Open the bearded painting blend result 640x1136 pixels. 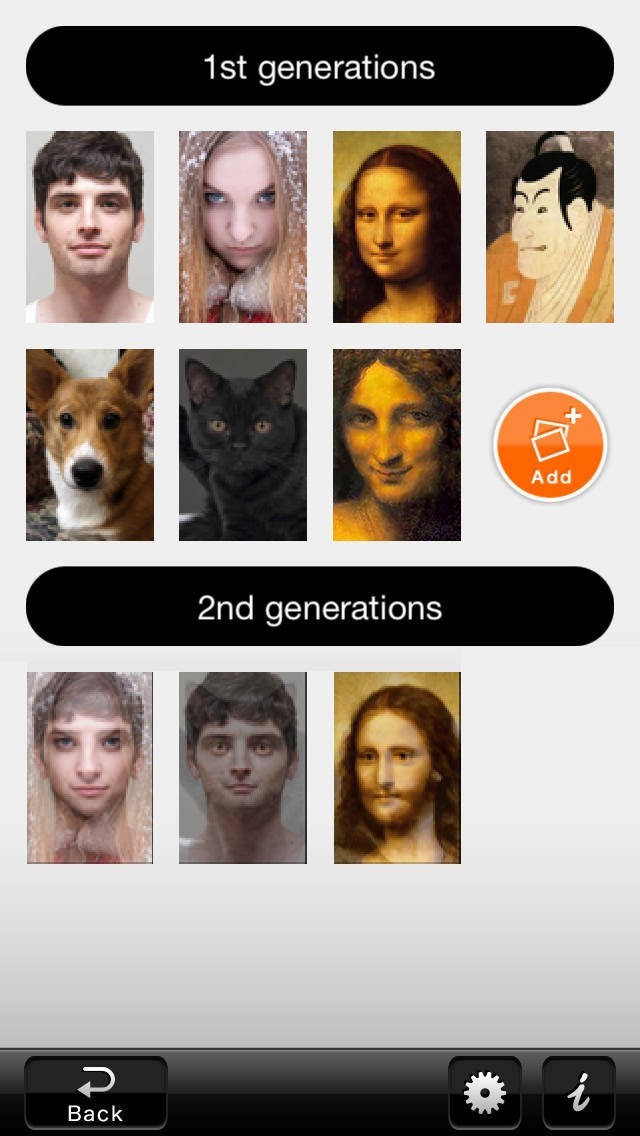[x=397, y=767]
